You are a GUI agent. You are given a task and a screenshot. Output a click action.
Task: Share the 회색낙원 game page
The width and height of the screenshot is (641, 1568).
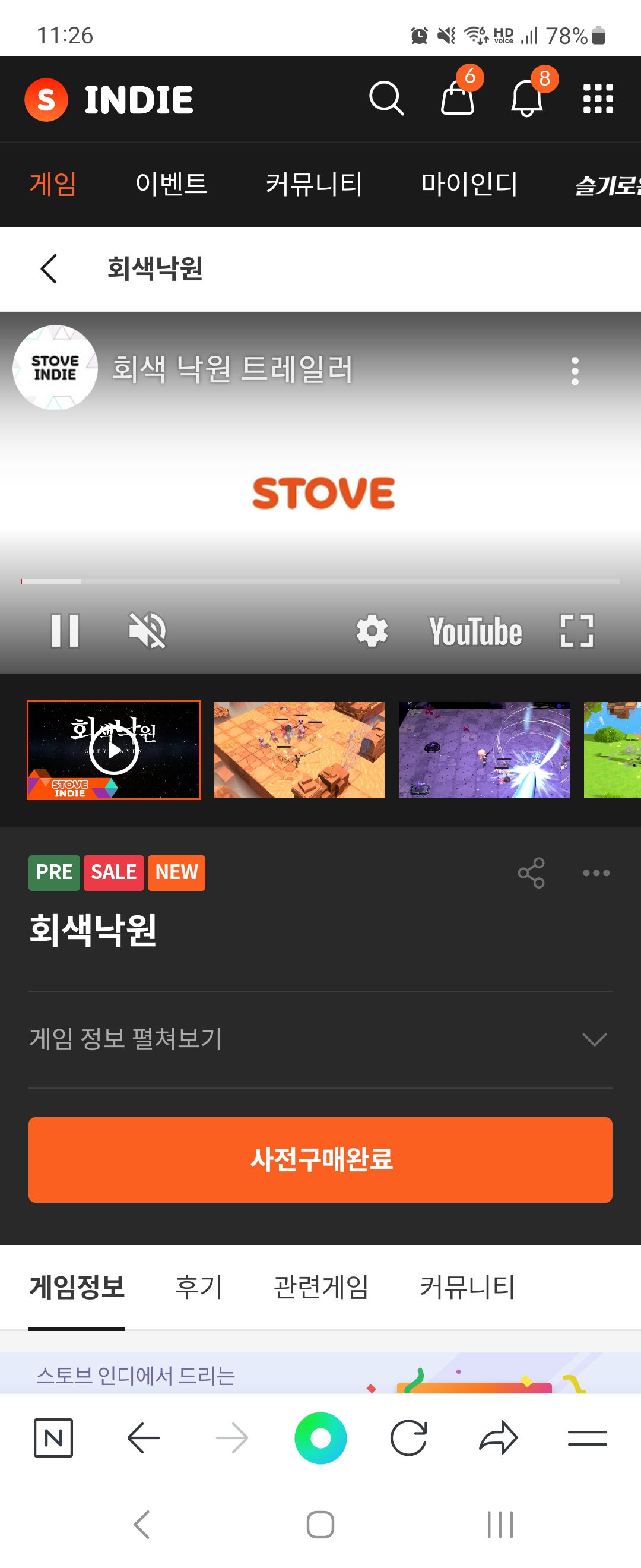point(531,873)
